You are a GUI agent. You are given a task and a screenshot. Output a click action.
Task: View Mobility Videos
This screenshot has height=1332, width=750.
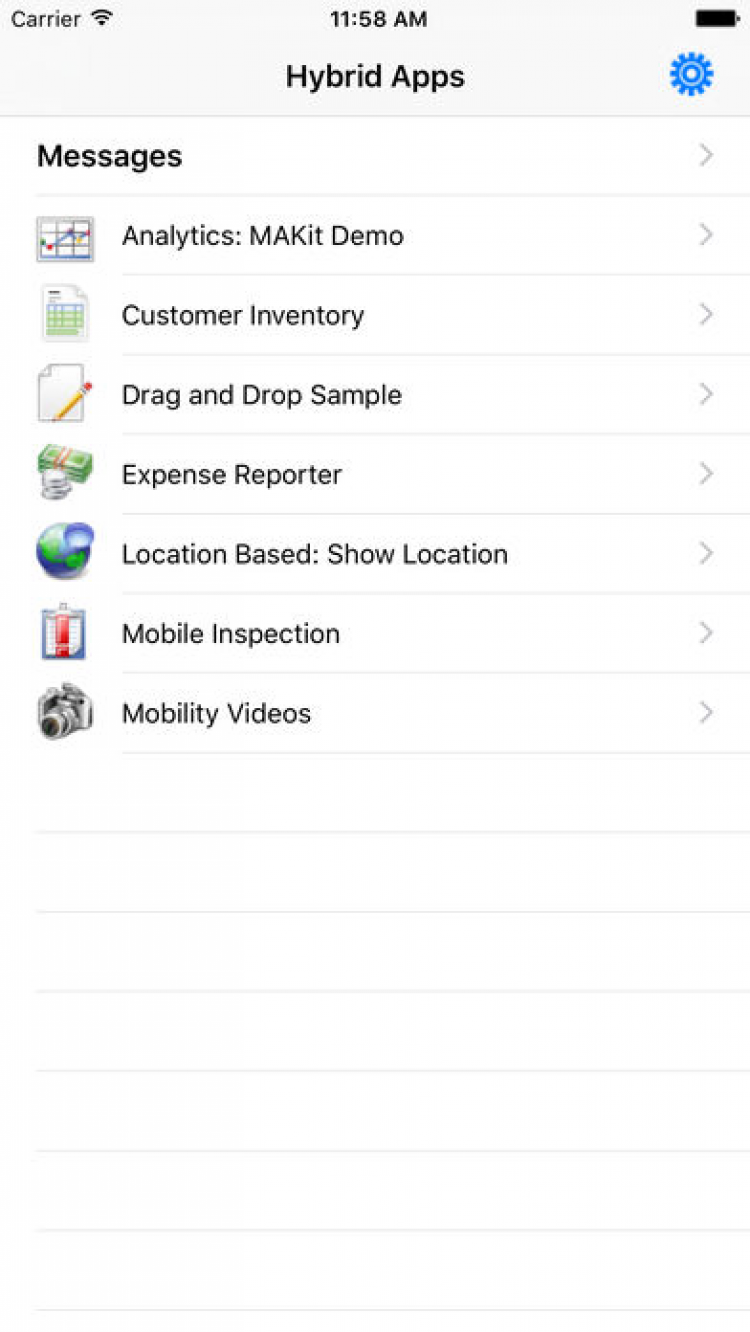pos(216,714)
